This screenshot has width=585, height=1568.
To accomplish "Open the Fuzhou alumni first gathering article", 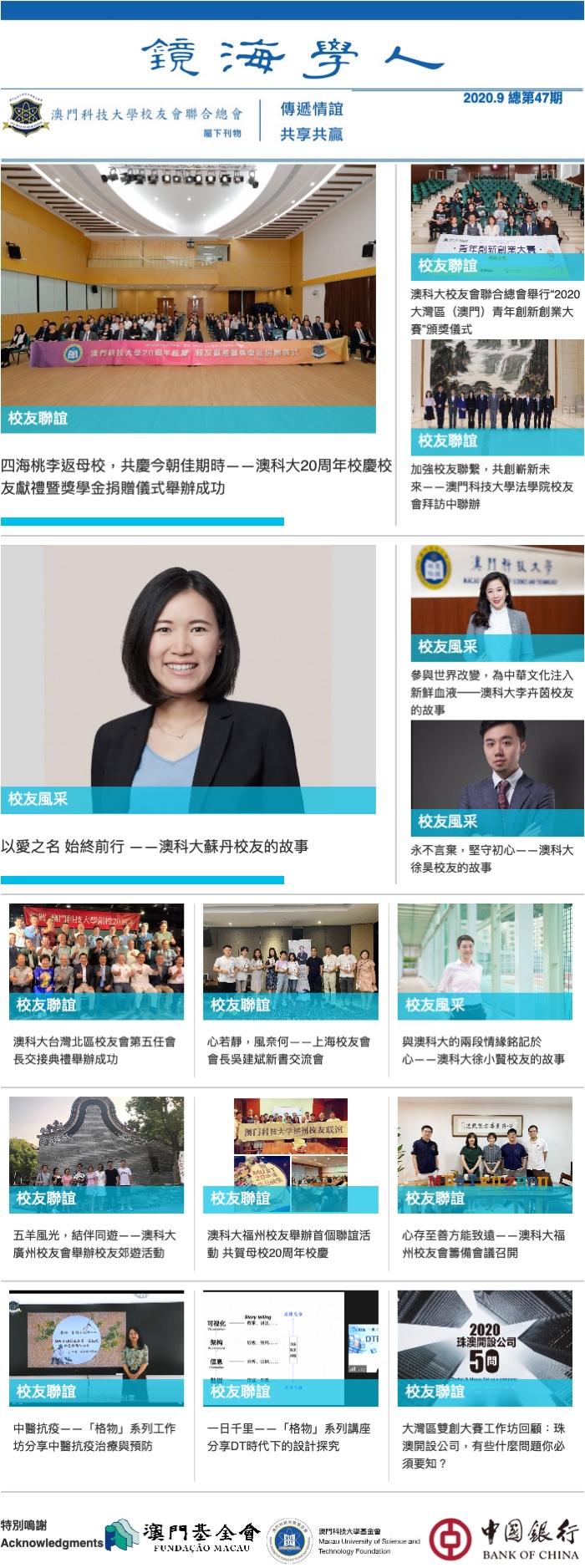I will click(289, 1243).
